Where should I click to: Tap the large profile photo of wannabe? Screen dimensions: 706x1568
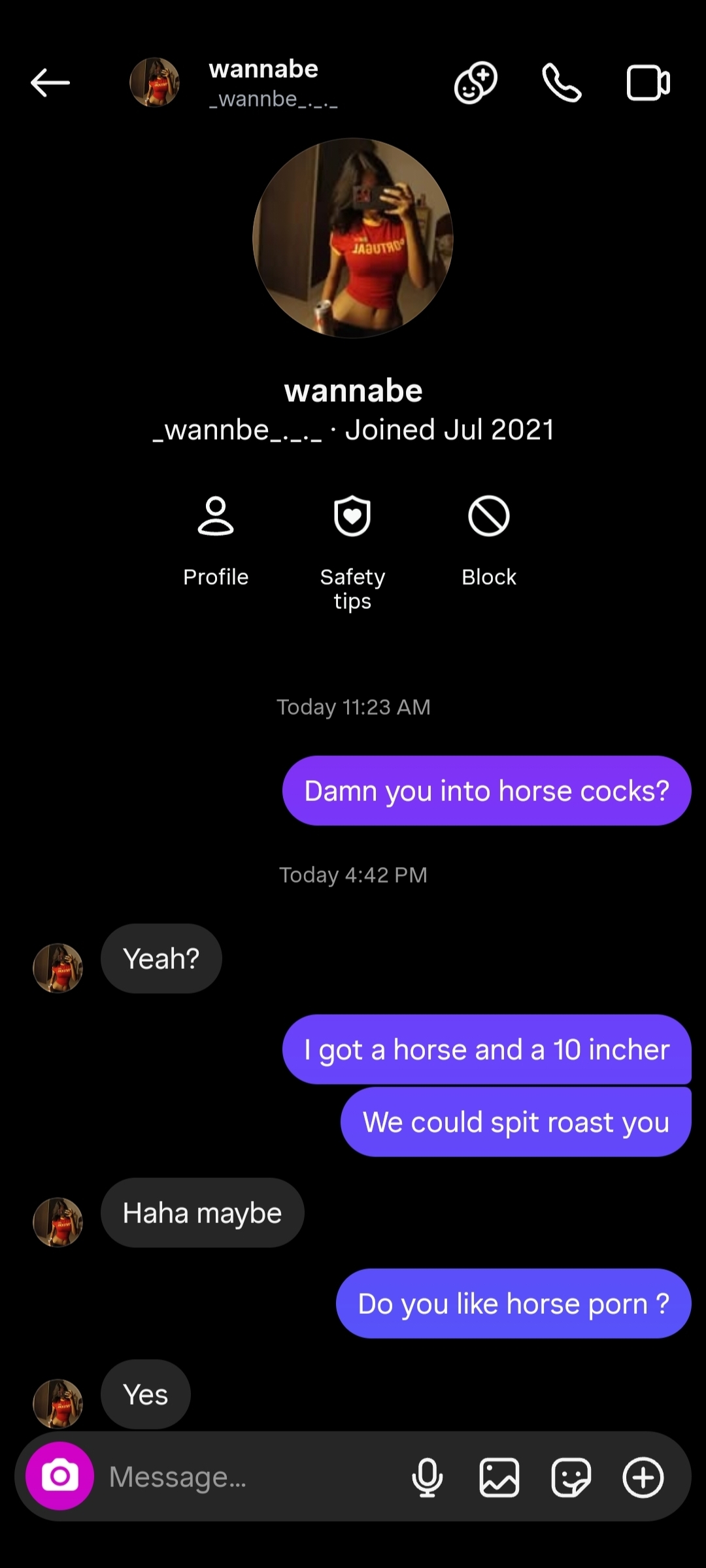pos(353,239)
